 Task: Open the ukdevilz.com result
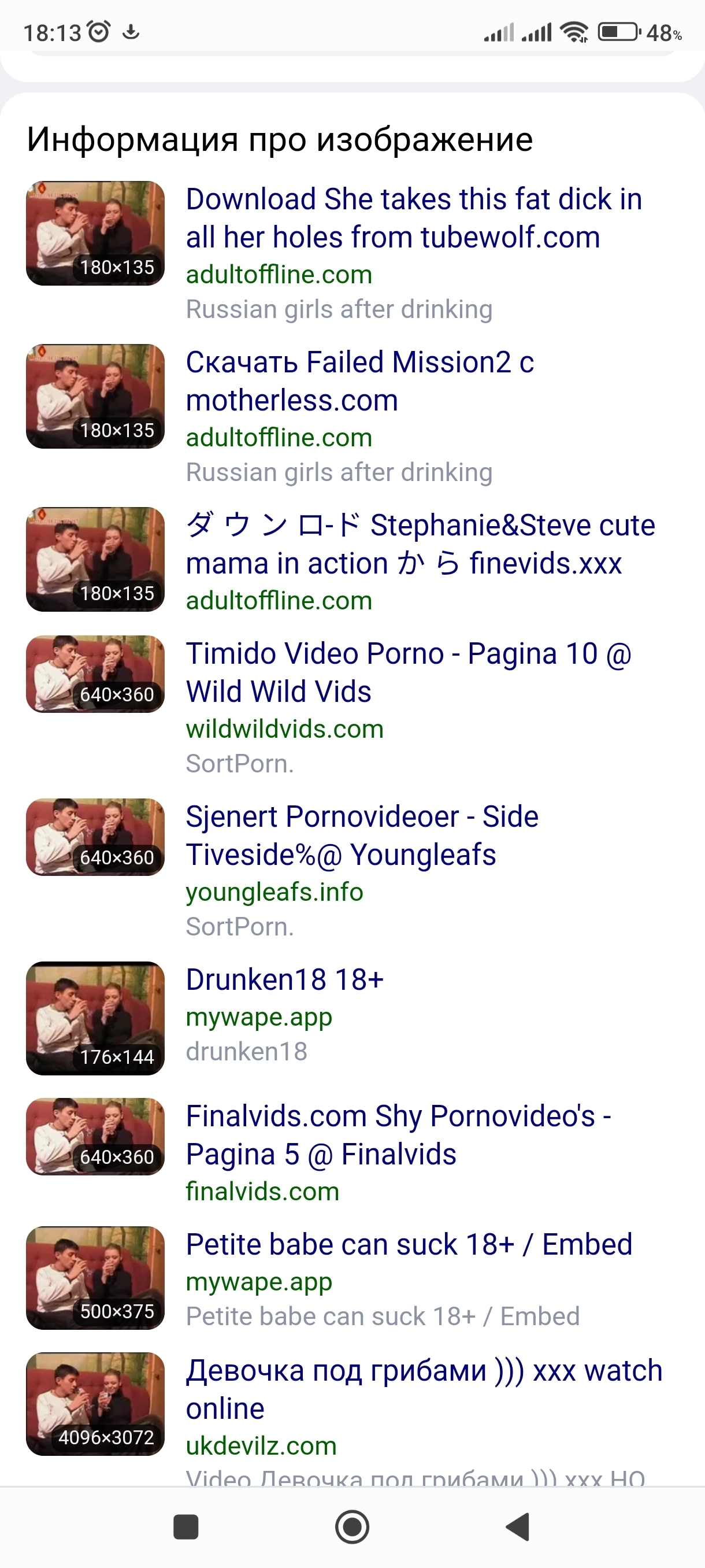(424, 1390)
